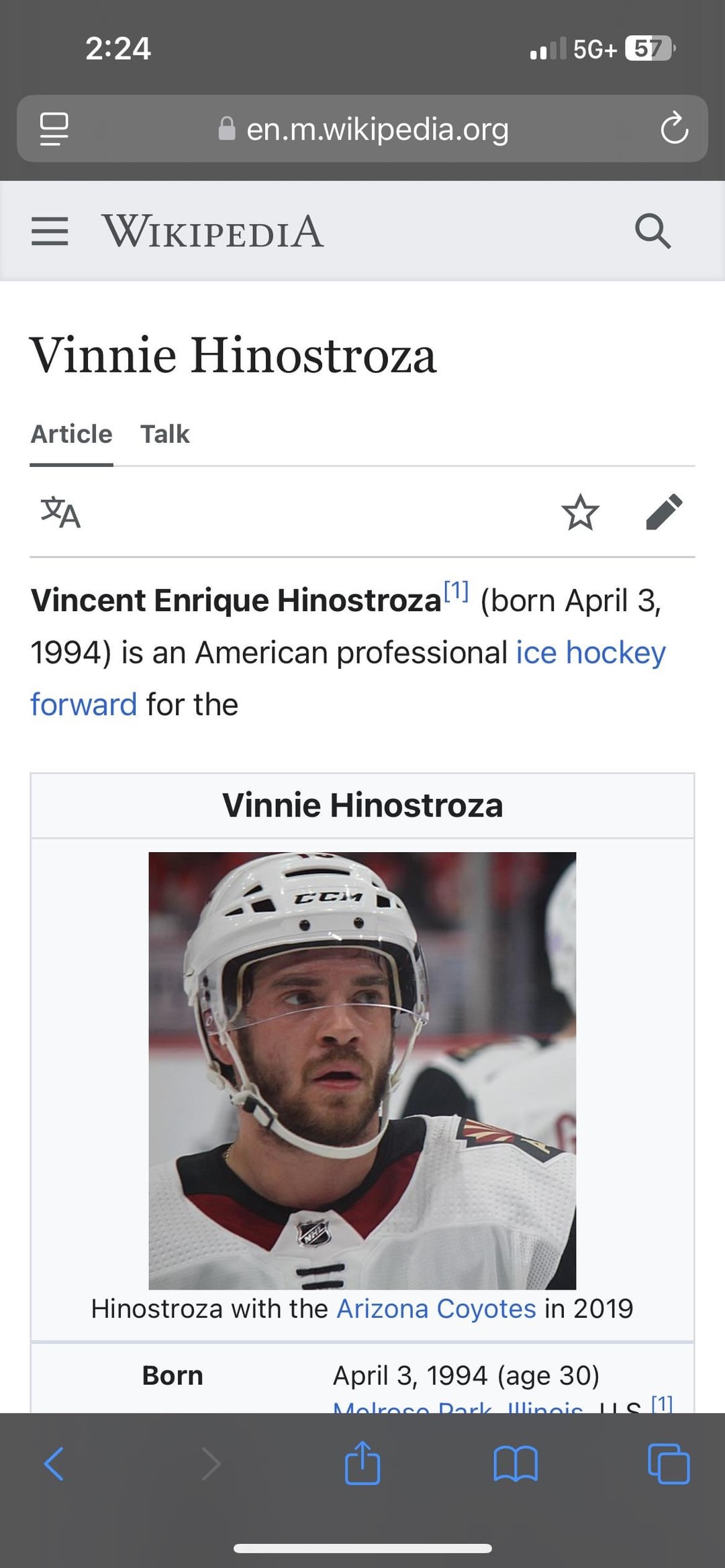Open Safari bookmarks
This screenshot has height=1568, width=725.
tap(515, 1463)
